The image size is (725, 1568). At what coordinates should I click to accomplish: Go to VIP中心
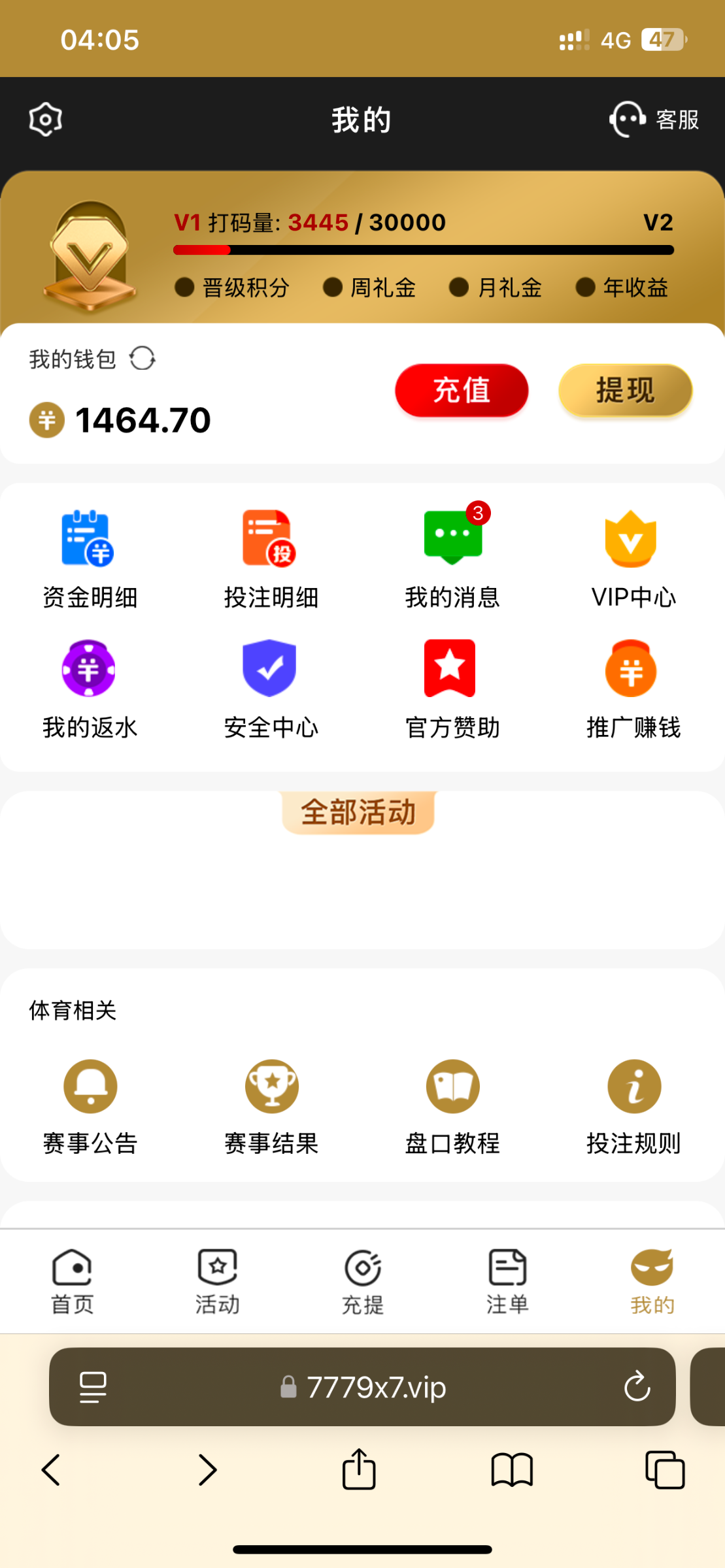[633, 559]
